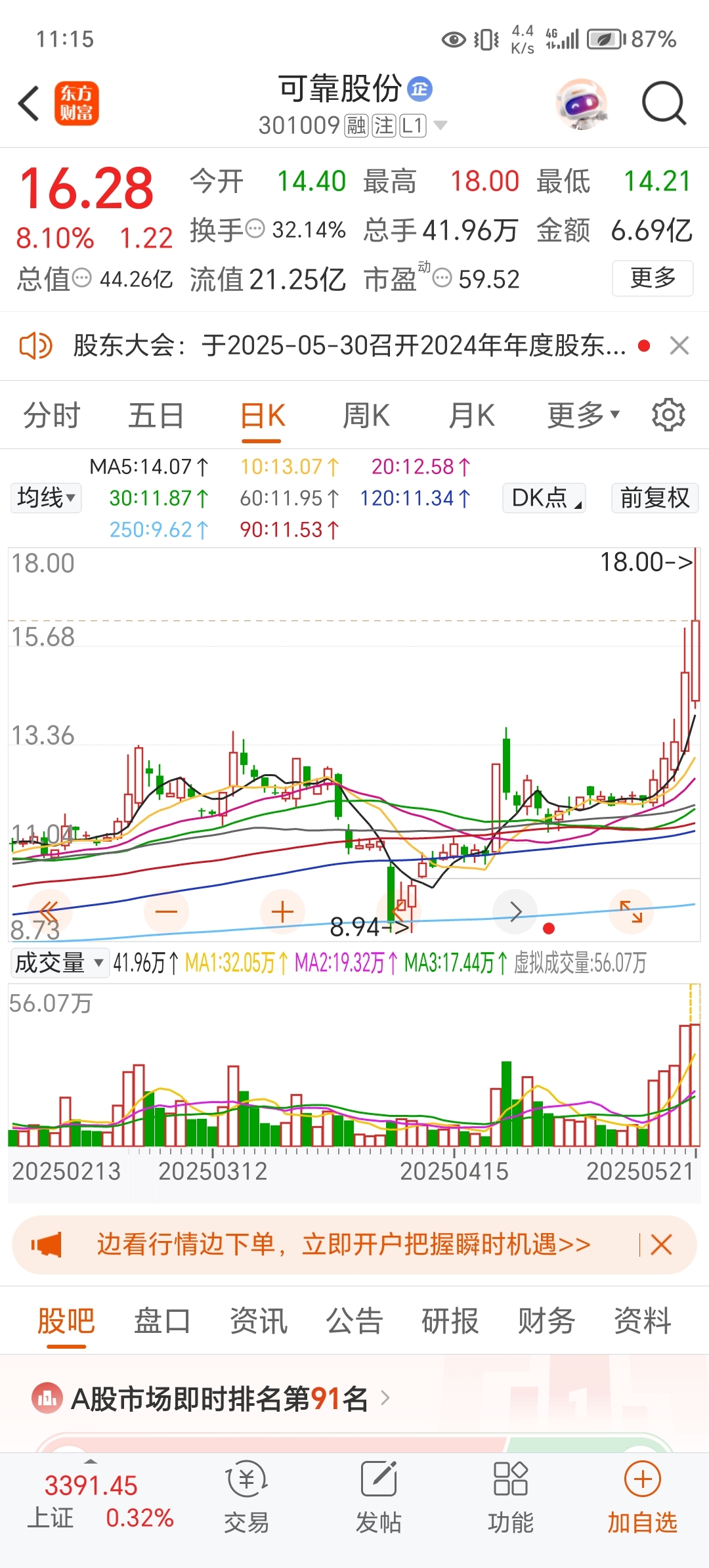This screenshot has height=1568, width=709.
Task: Go back using the top-left arrow
Action: (29, 104)
